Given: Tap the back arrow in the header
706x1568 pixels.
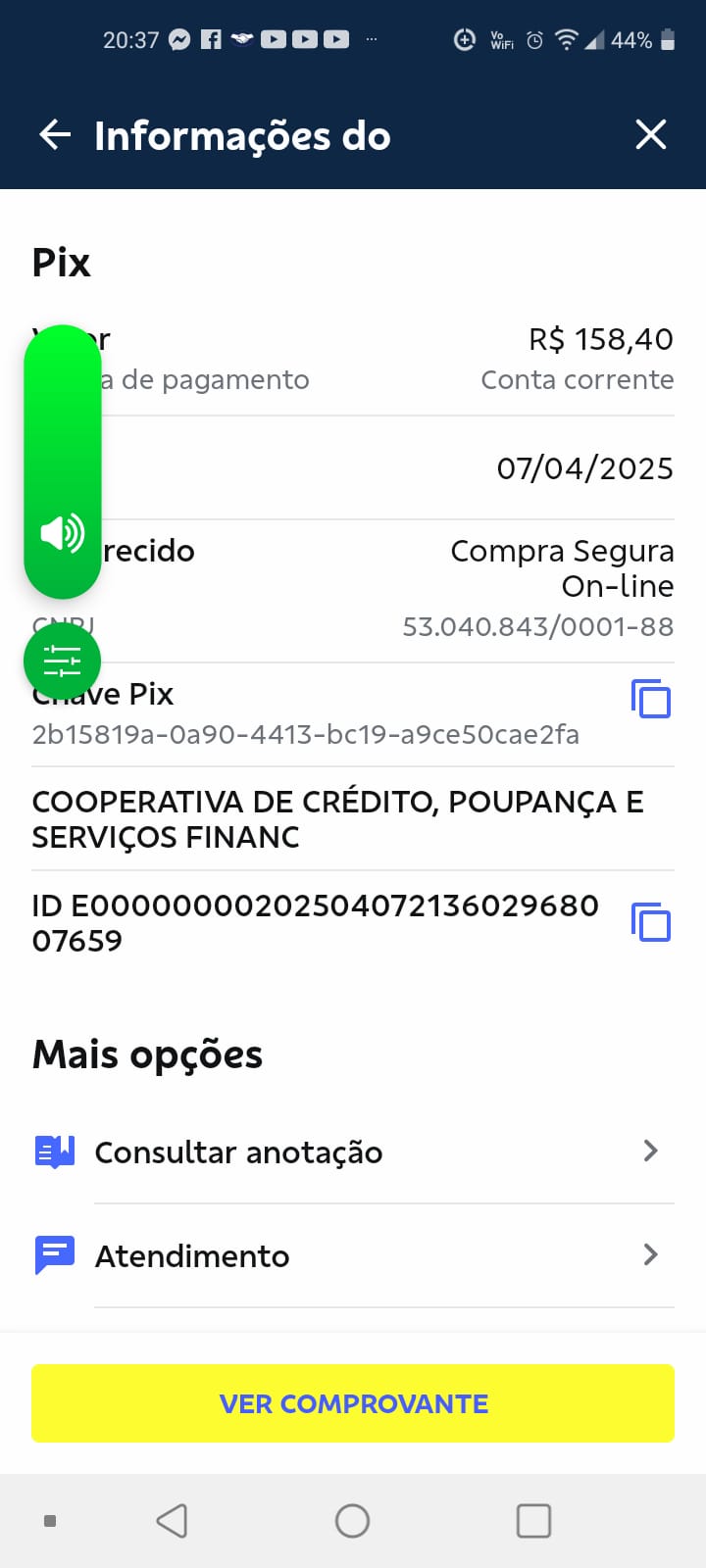Looking at the screenshot, I should tap(54, 135).
